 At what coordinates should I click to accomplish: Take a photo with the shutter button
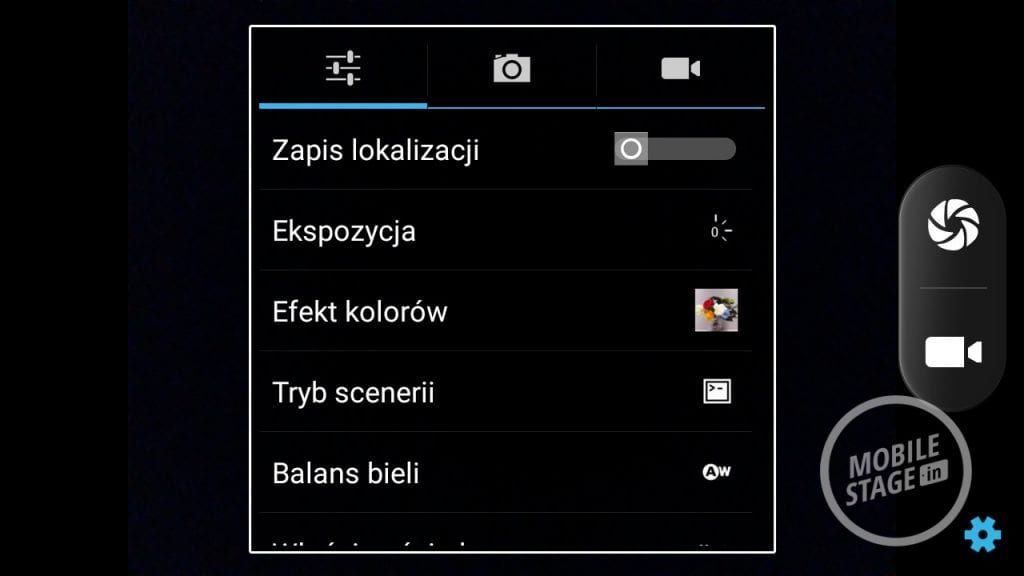953,222
